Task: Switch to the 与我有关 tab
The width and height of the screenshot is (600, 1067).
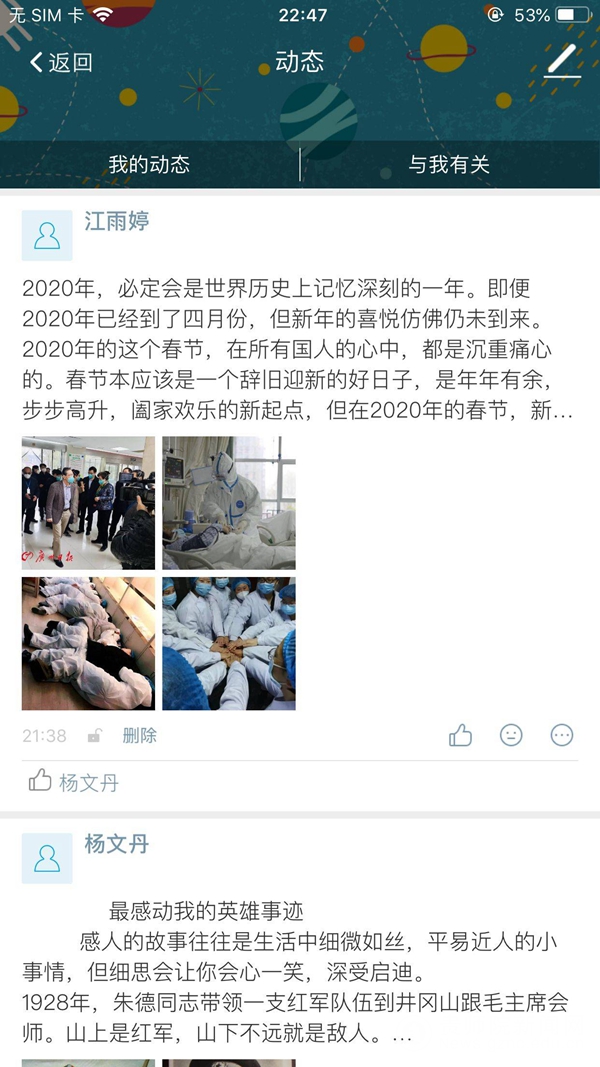Action: [449, 165]
